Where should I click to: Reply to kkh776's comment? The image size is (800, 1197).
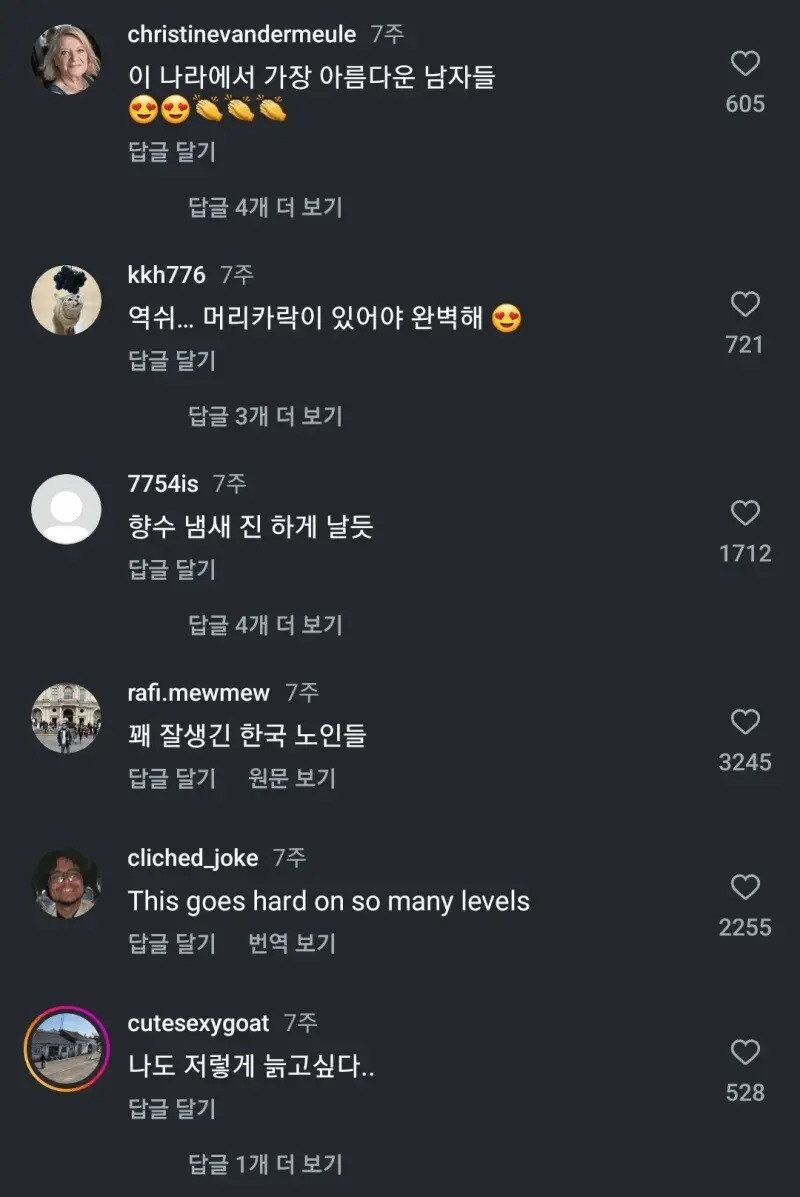(172, 360)
